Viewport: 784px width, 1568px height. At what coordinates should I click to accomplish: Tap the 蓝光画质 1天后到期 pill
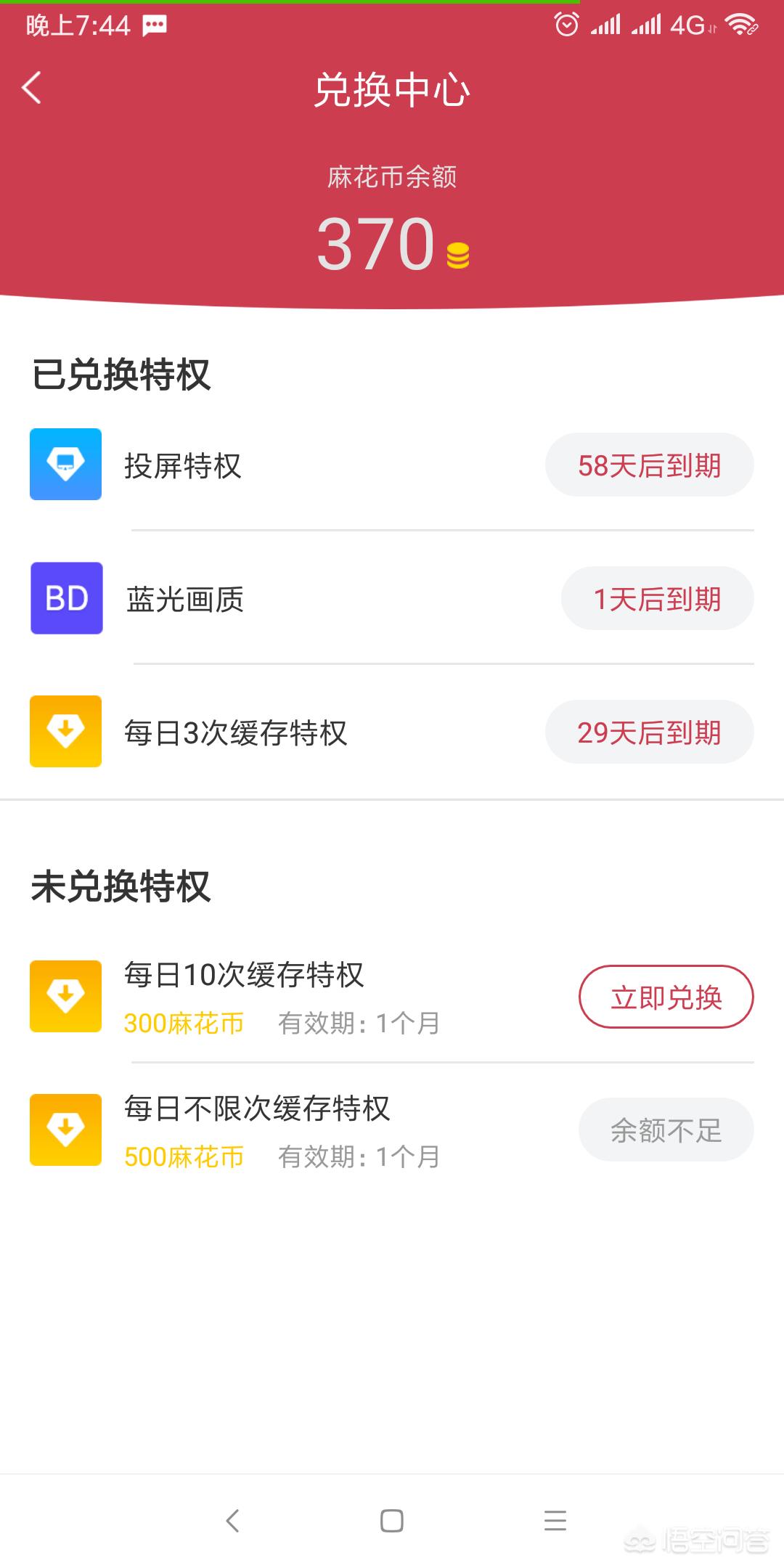point(657,599)
